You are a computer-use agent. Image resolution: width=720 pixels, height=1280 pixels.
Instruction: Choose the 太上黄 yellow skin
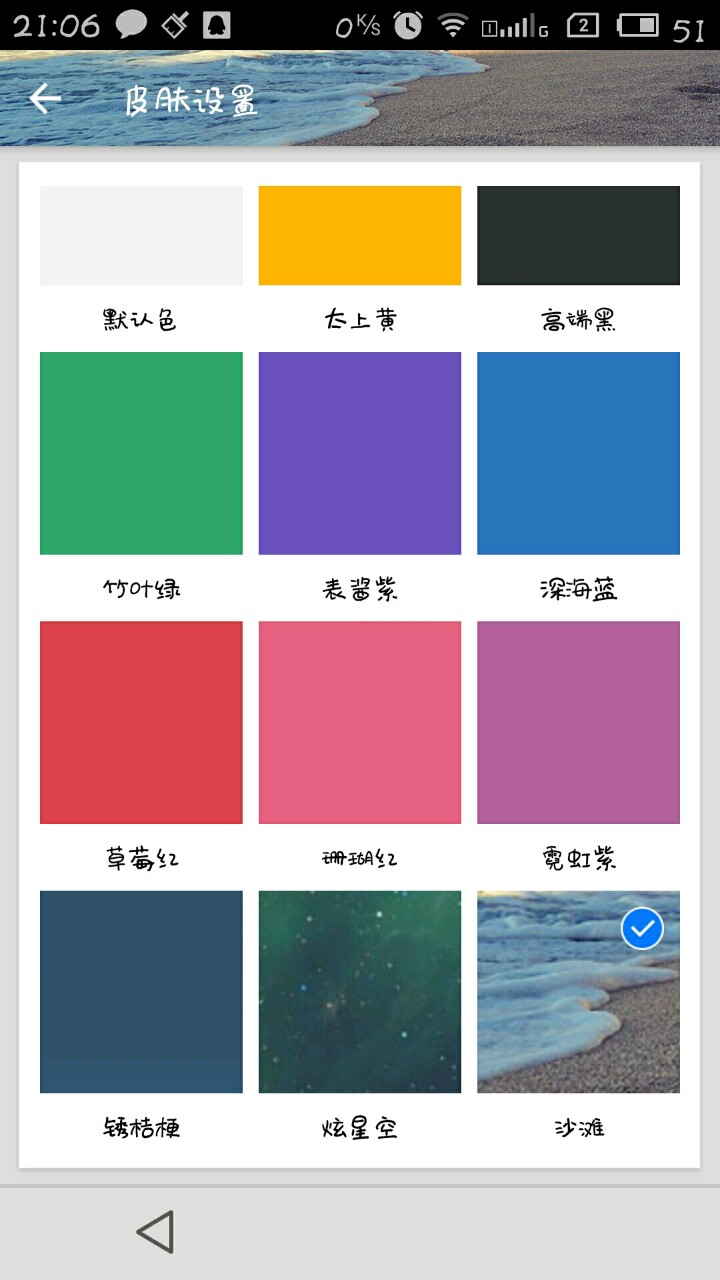pyautogui.click(x=360, y=236)
